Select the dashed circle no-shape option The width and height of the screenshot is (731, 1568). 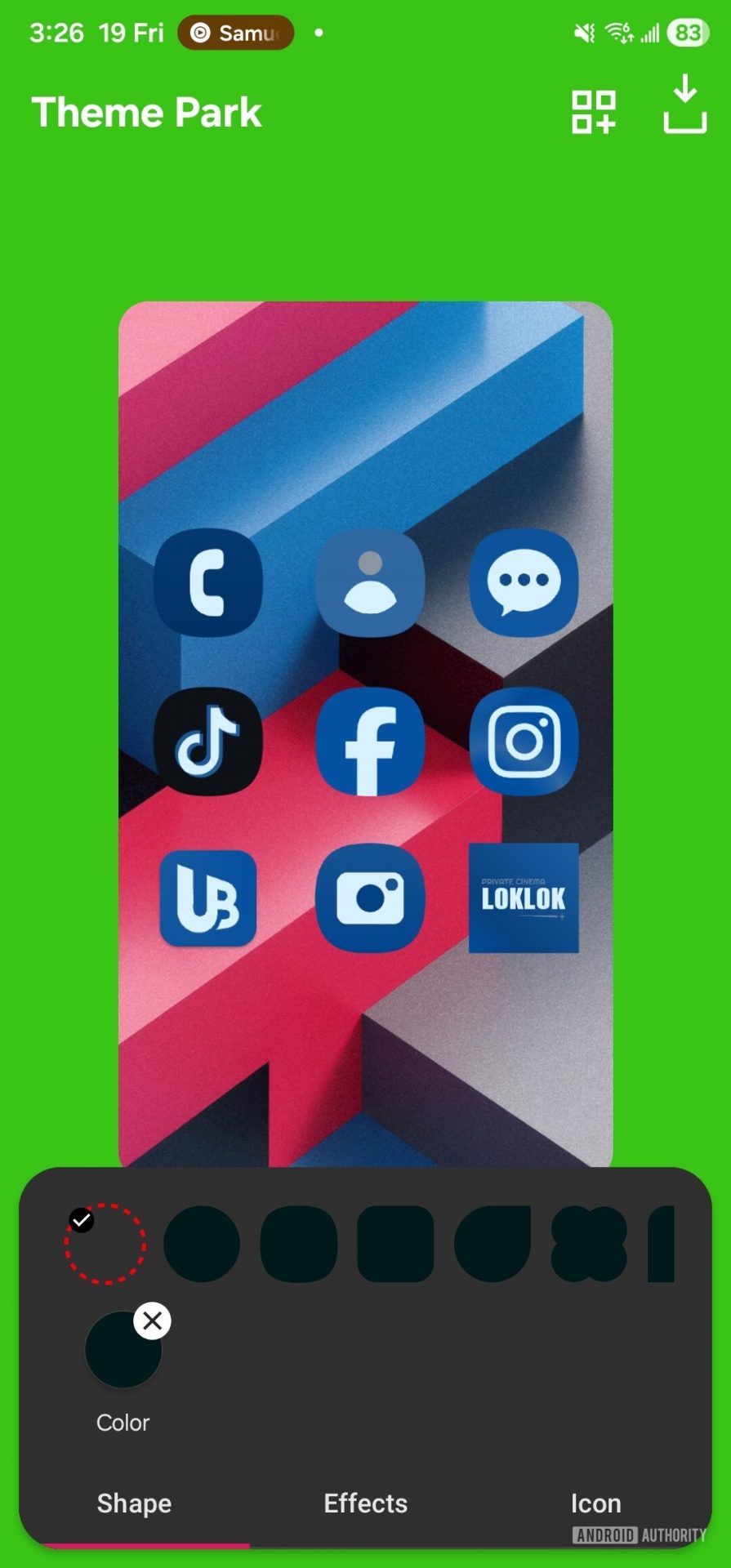[105, 1243]
